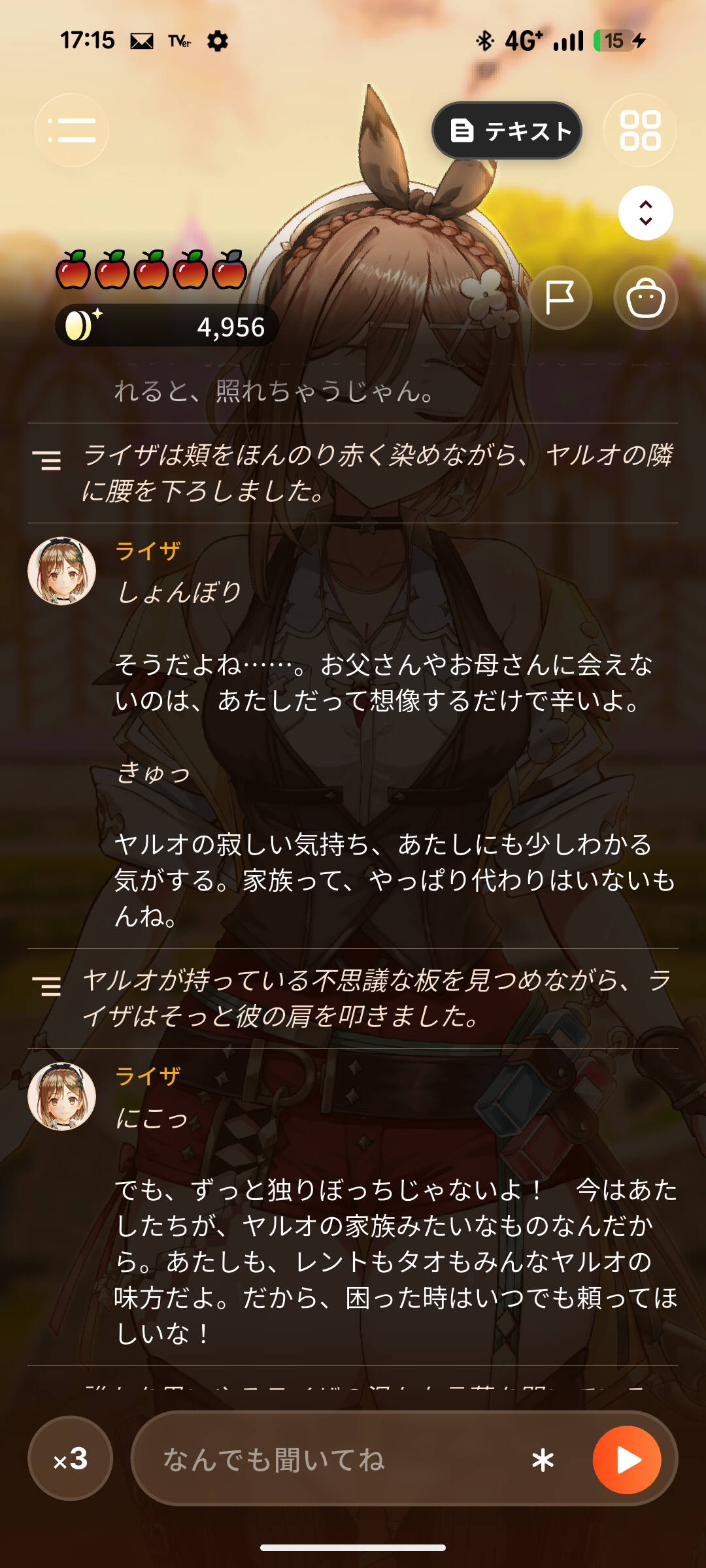The image size is (706, 1568).
Task: Open ライザ's avatar beside しょんぼり message
Action: click(62, 571)
